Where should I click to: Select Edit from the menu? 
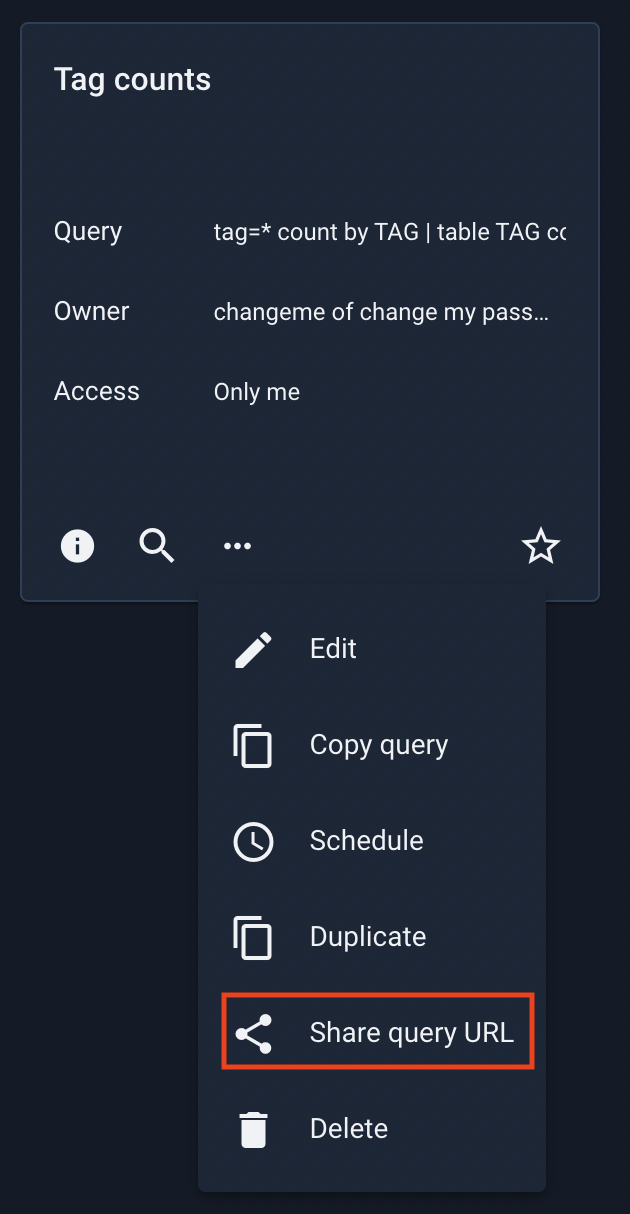372,649
